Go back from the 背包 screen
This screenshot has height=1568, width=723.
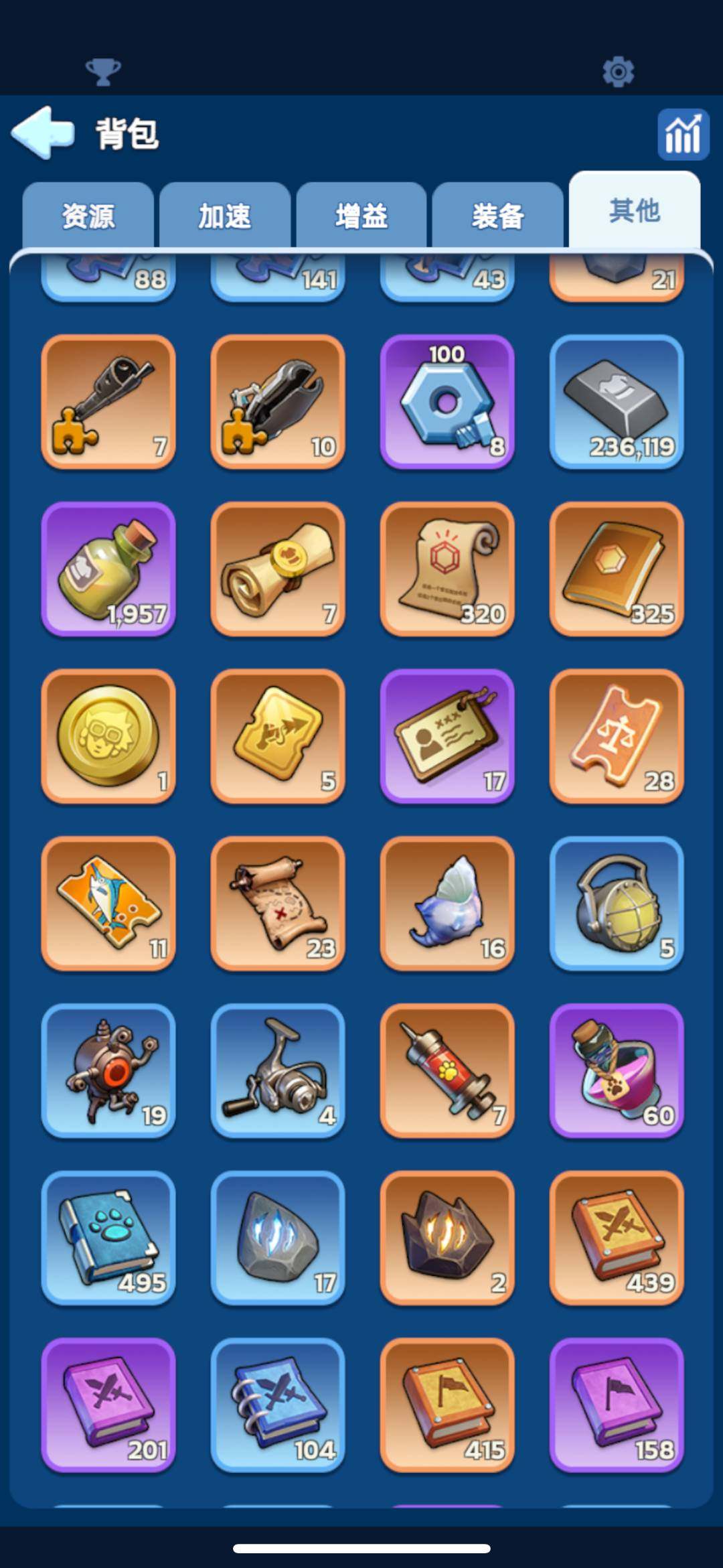coord(43,133)
